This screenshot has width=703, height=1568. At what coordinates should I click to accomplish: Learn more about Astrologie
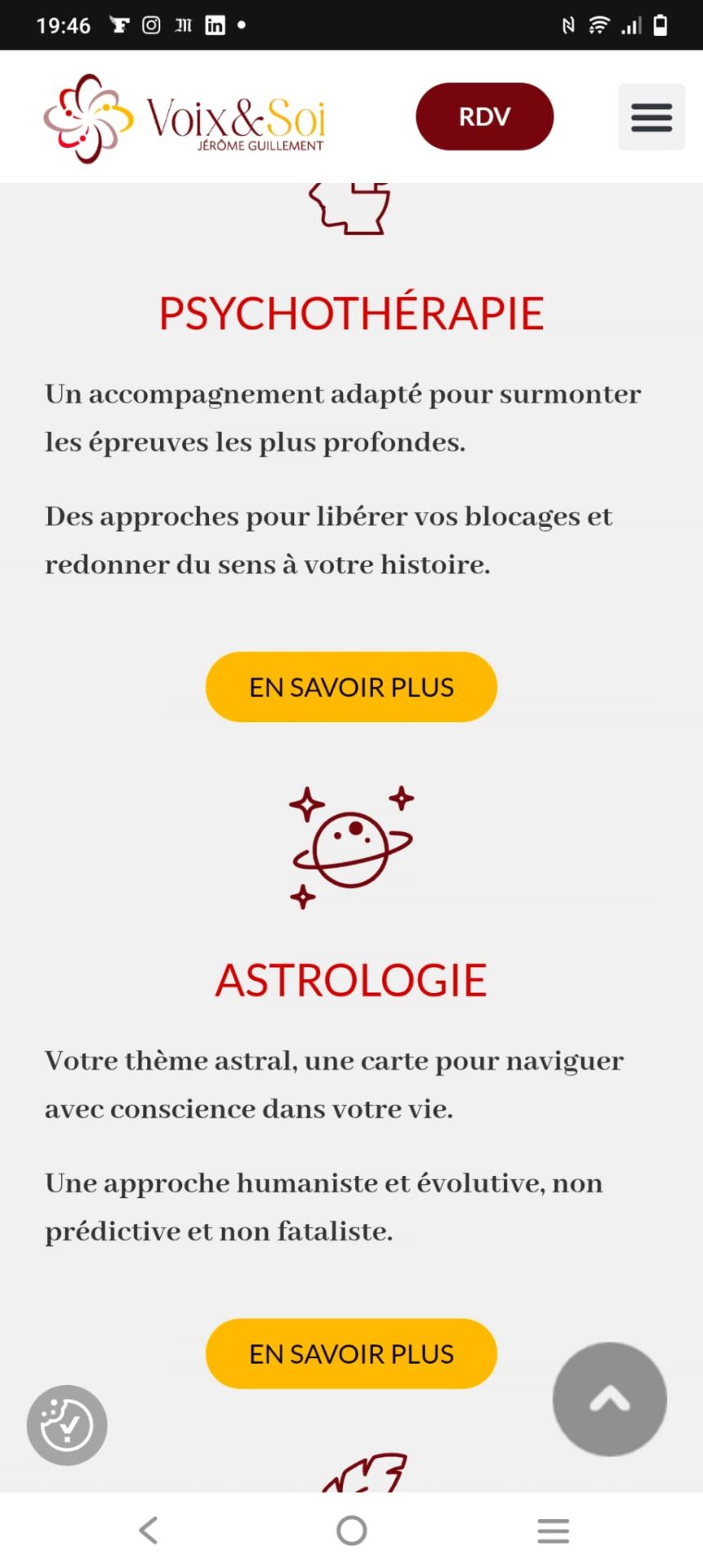tap(351, 1353)
